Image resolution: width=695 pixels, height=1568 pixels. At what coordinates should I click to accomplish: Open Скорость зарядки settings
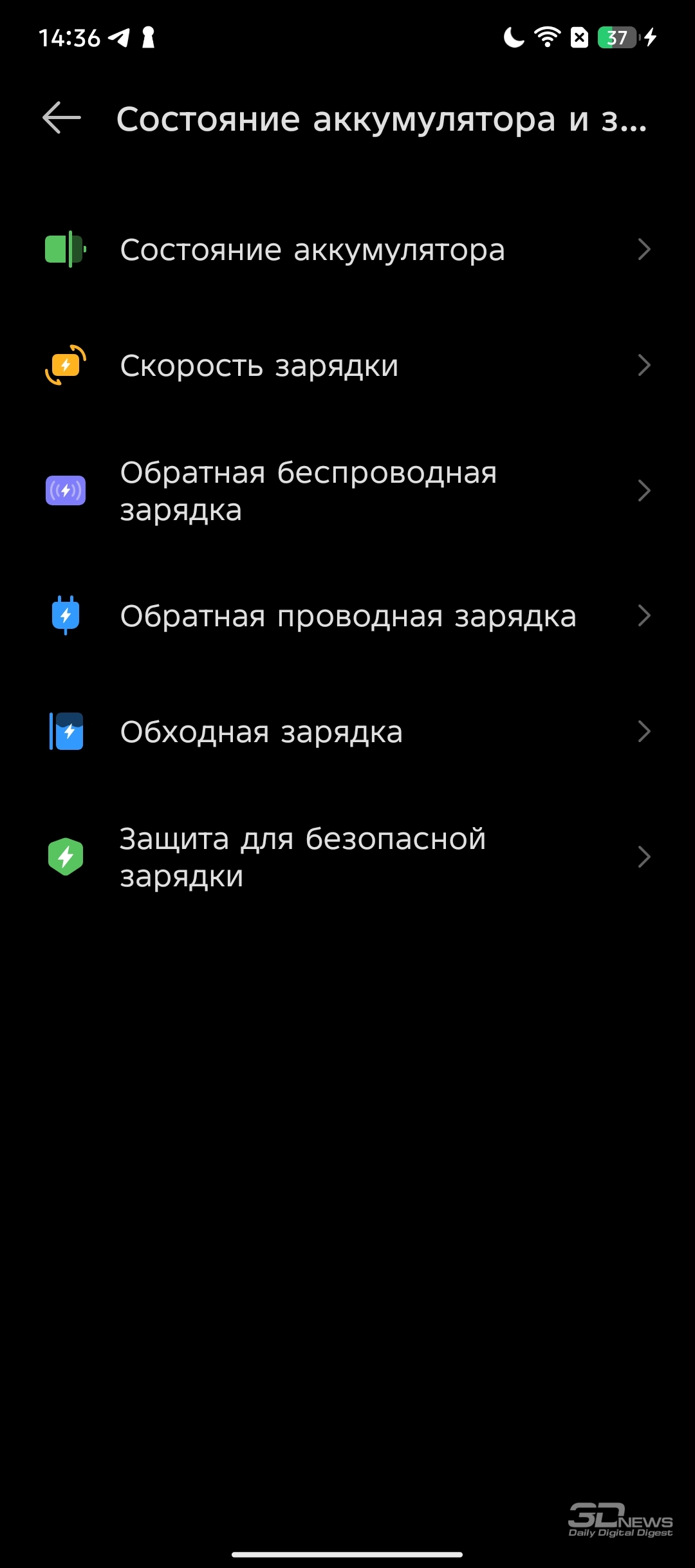[347, 366]
